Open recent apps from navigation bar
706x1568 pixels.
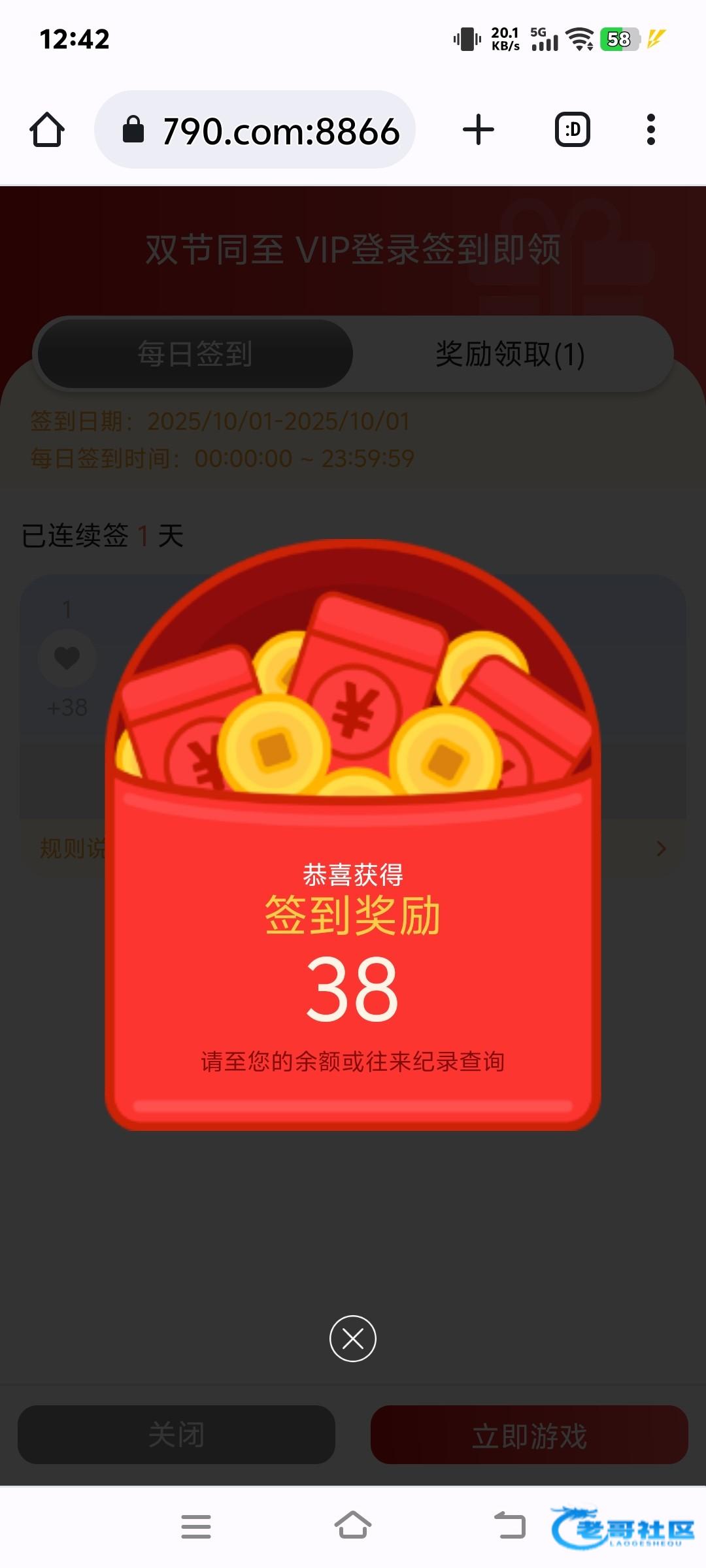(196, 1526)
